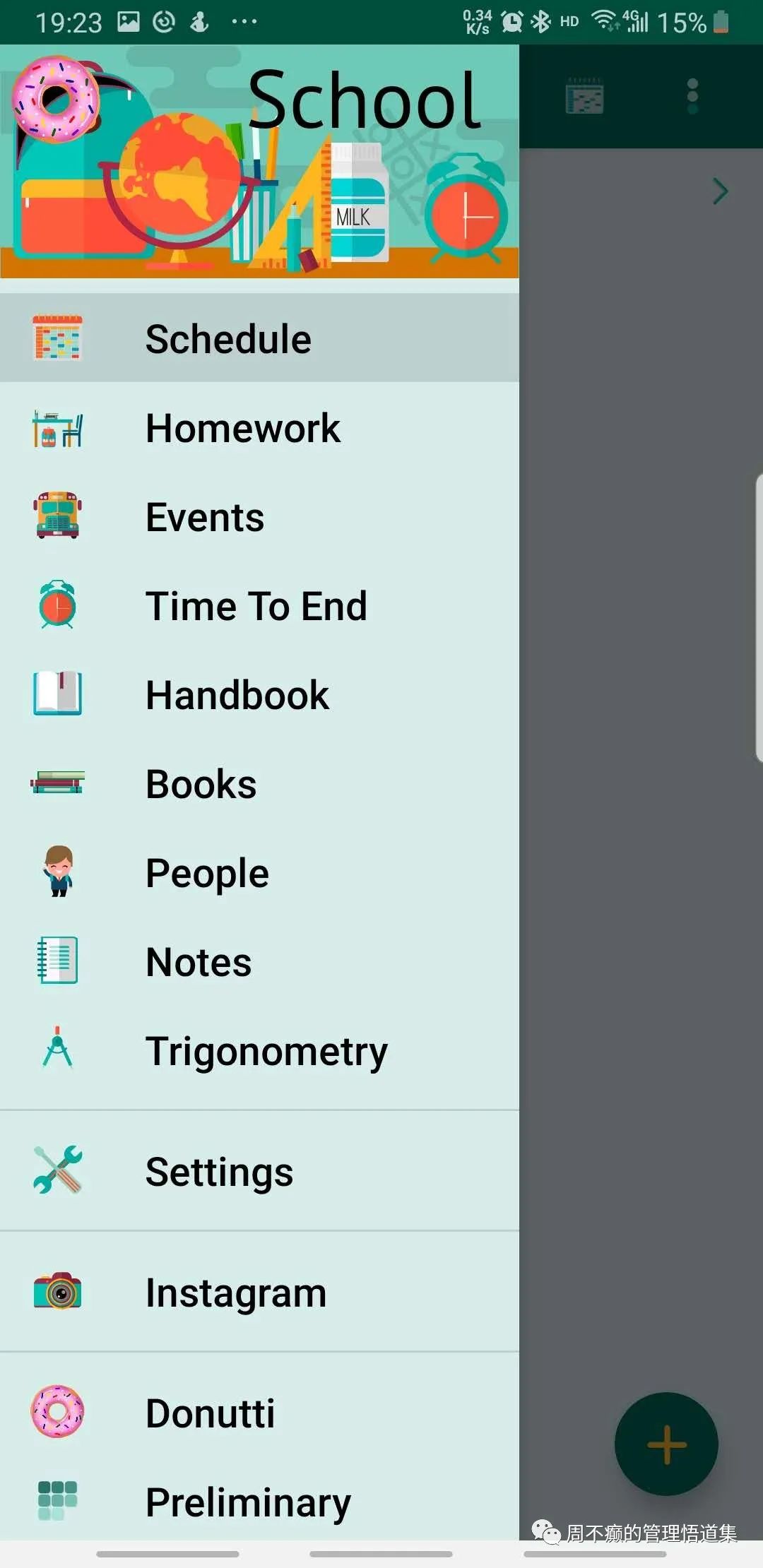Tap the schedule view icon in toolbar
This screenshot has width=763, height=1568.
pos(584,96)
